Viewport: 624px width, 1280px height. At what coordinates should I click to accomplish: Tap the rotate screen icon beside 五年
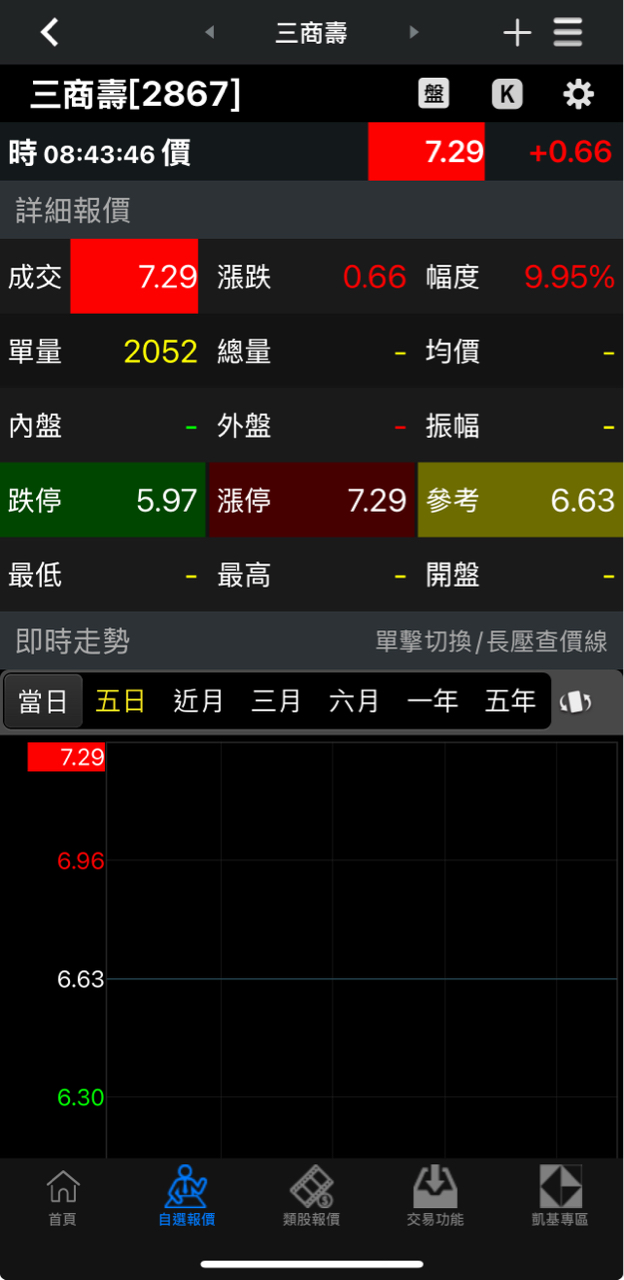[x=575, y=701]
